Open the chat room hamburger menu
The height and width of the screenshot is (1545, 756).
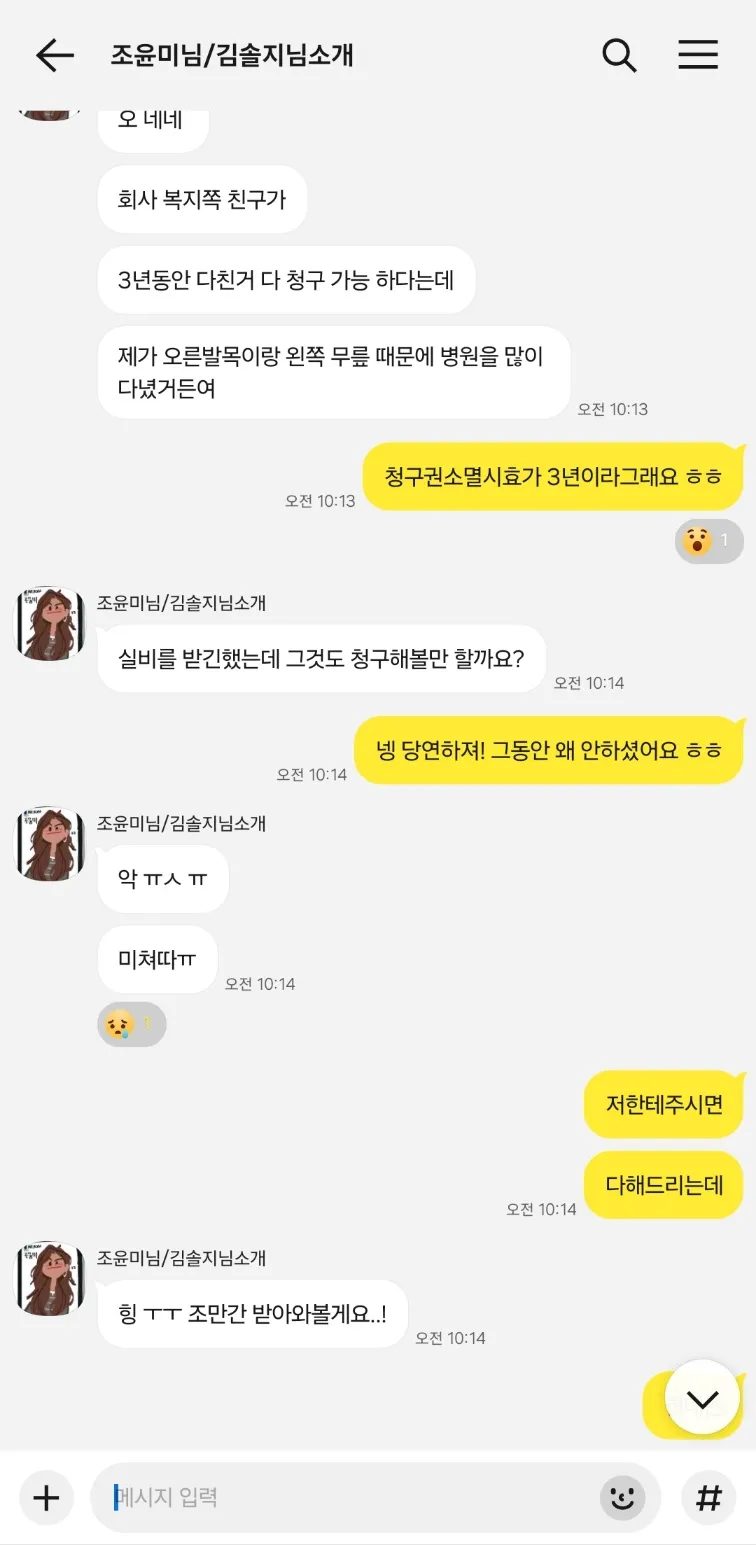tap(698, 55)
